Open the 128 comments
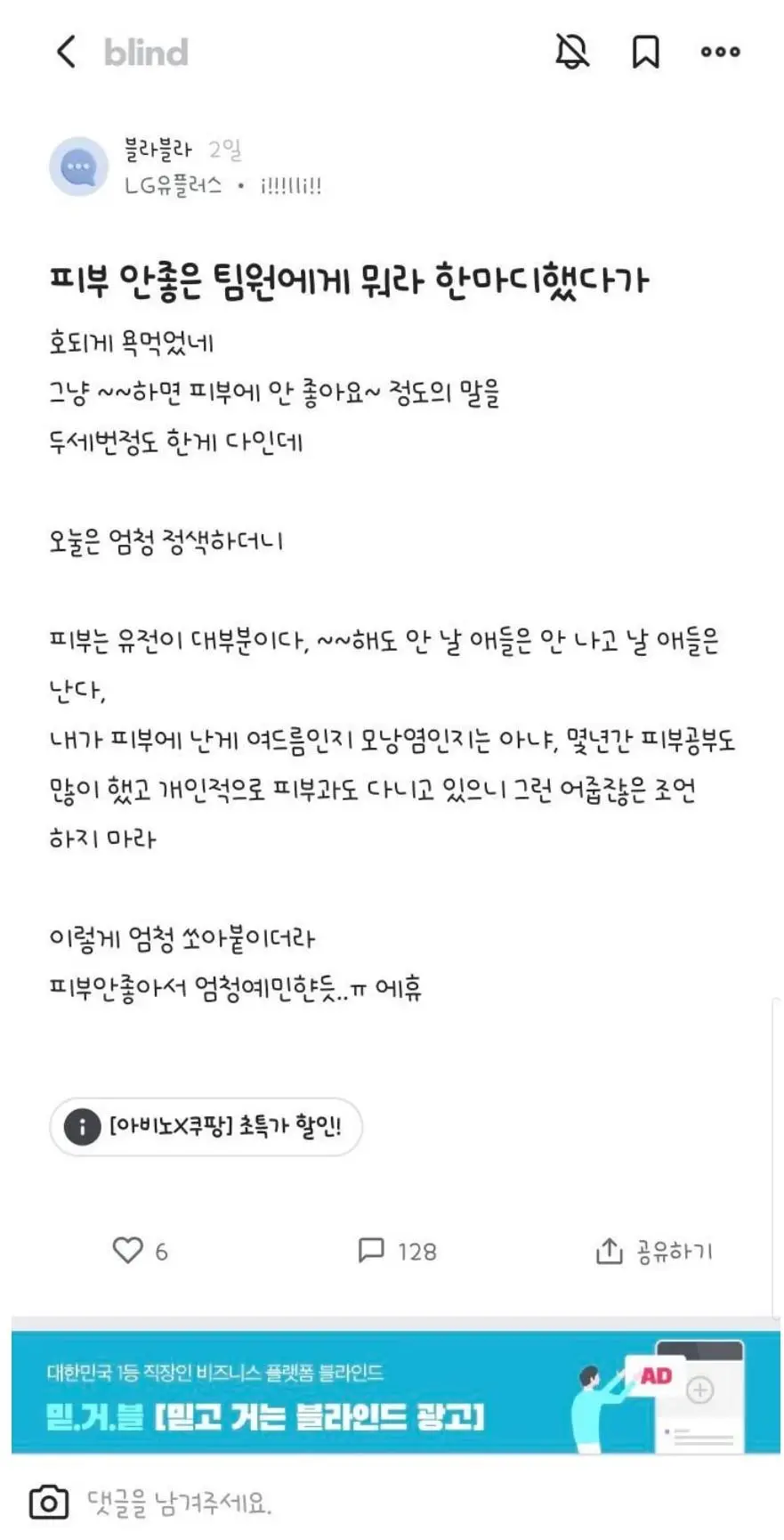 pyautogui.click(x=397, y=1251)
